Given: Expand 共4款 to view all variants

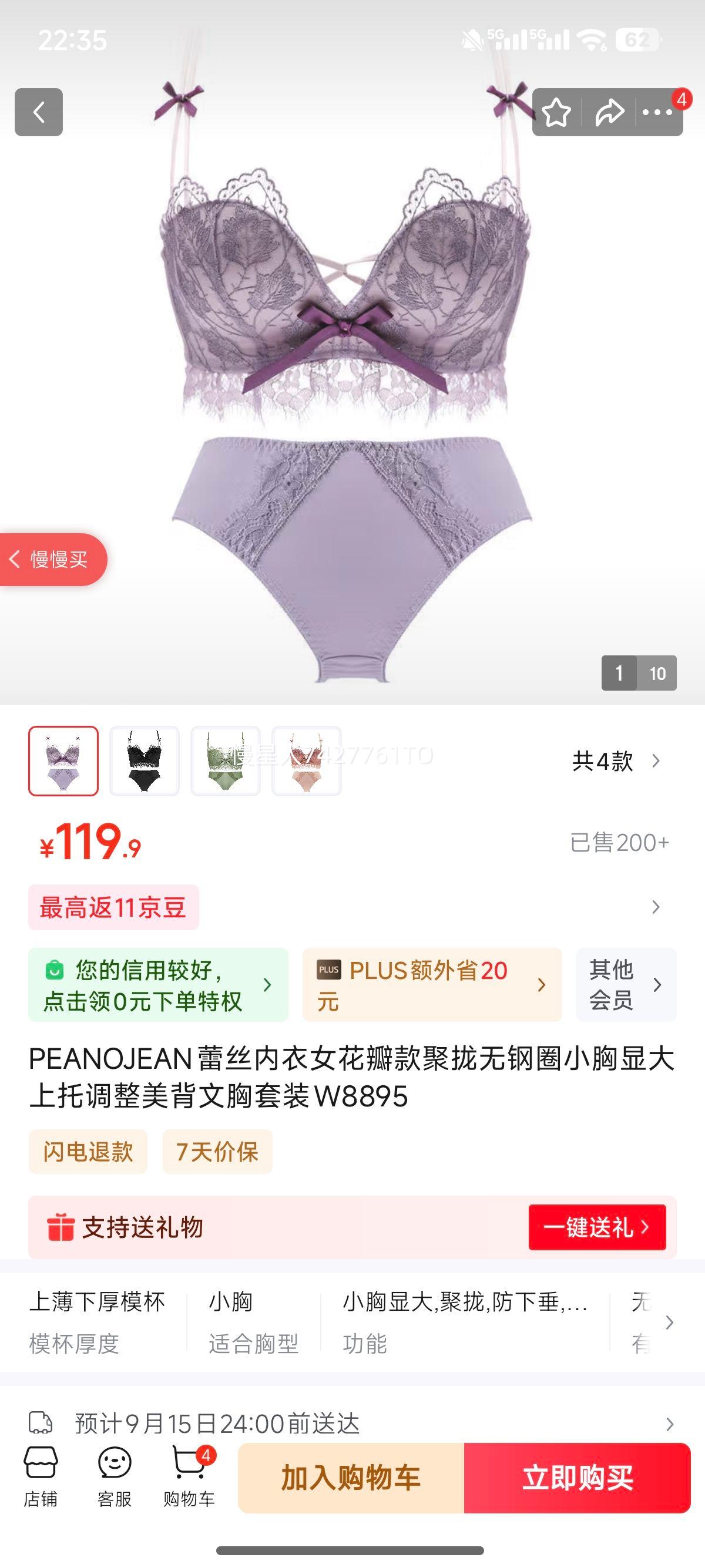Looking at the screenshot, I should 616,762.
